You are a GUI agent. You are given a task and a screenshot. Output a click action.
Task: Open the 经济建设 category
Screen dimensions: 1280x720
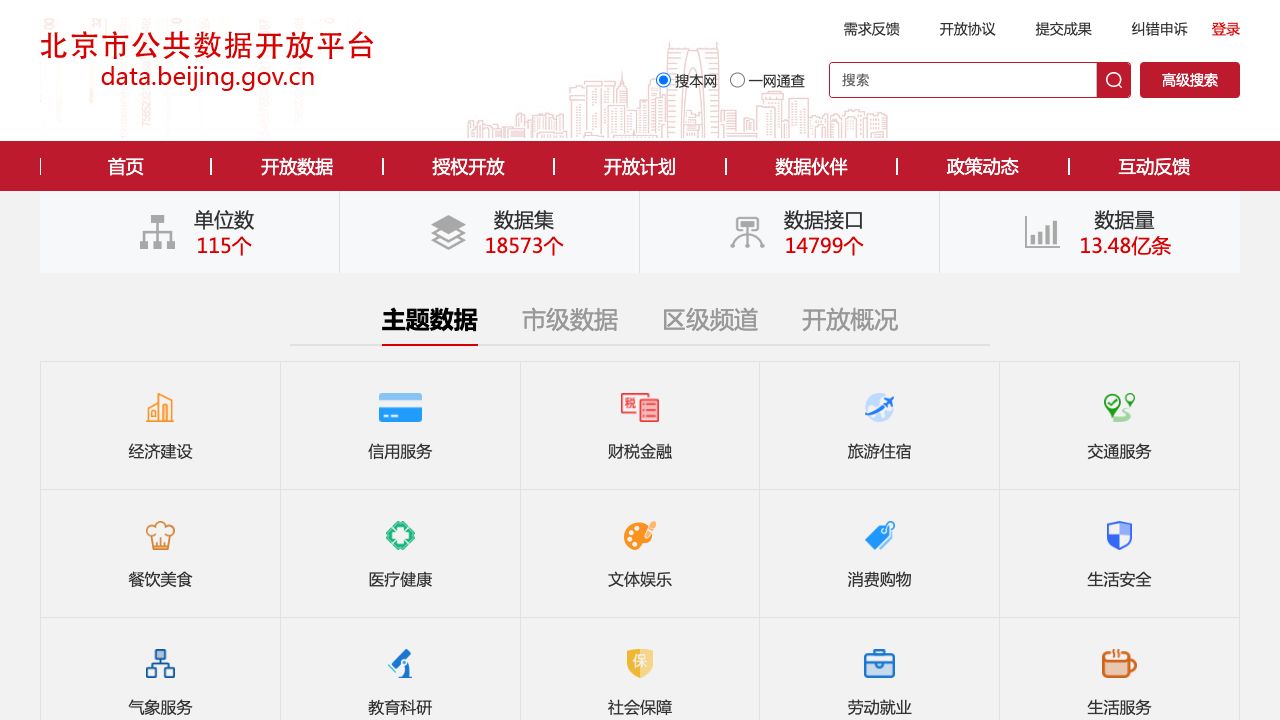pos(160,426)
